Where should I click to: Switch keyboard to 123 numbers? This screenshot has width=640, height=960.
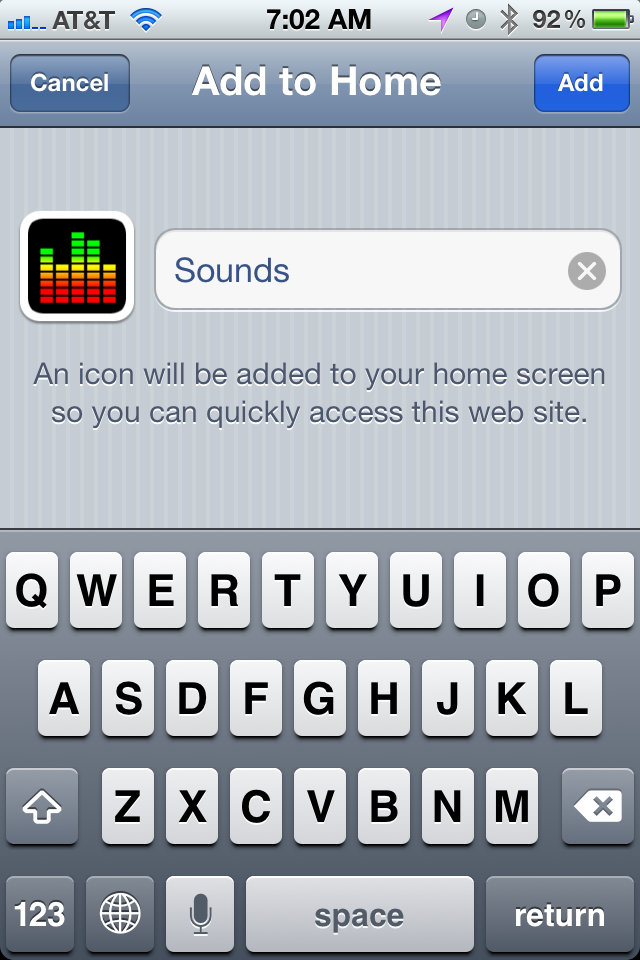(x=40, y=914)
